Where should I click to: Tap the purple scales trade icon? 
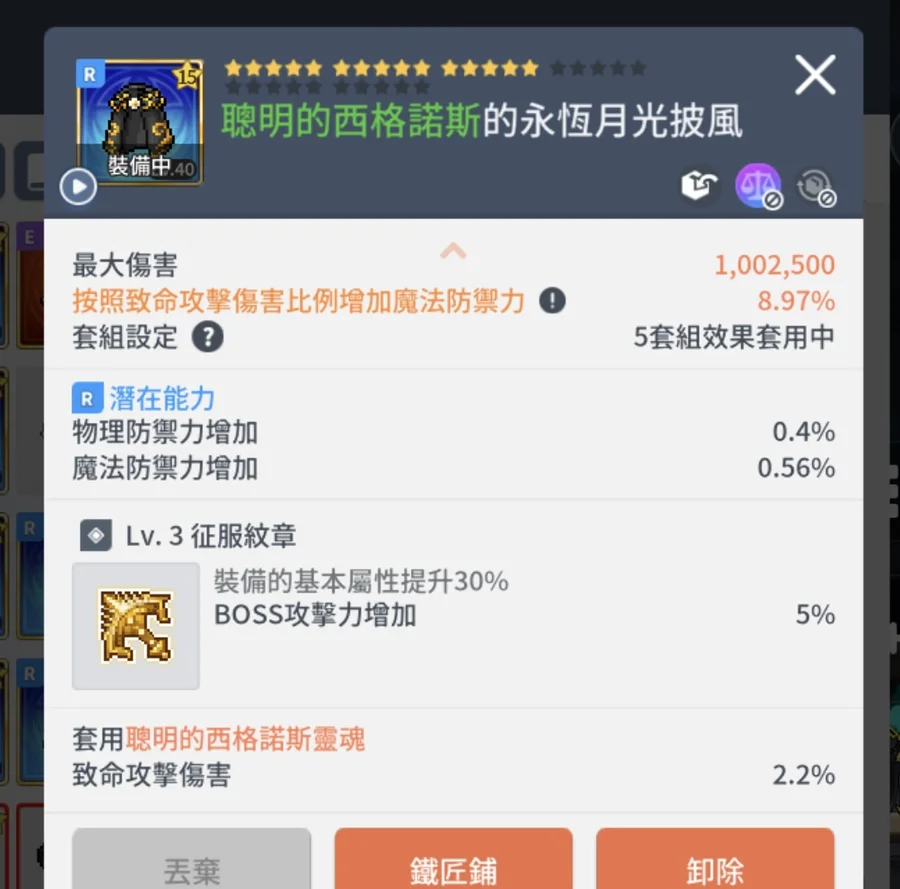point(757,186)
